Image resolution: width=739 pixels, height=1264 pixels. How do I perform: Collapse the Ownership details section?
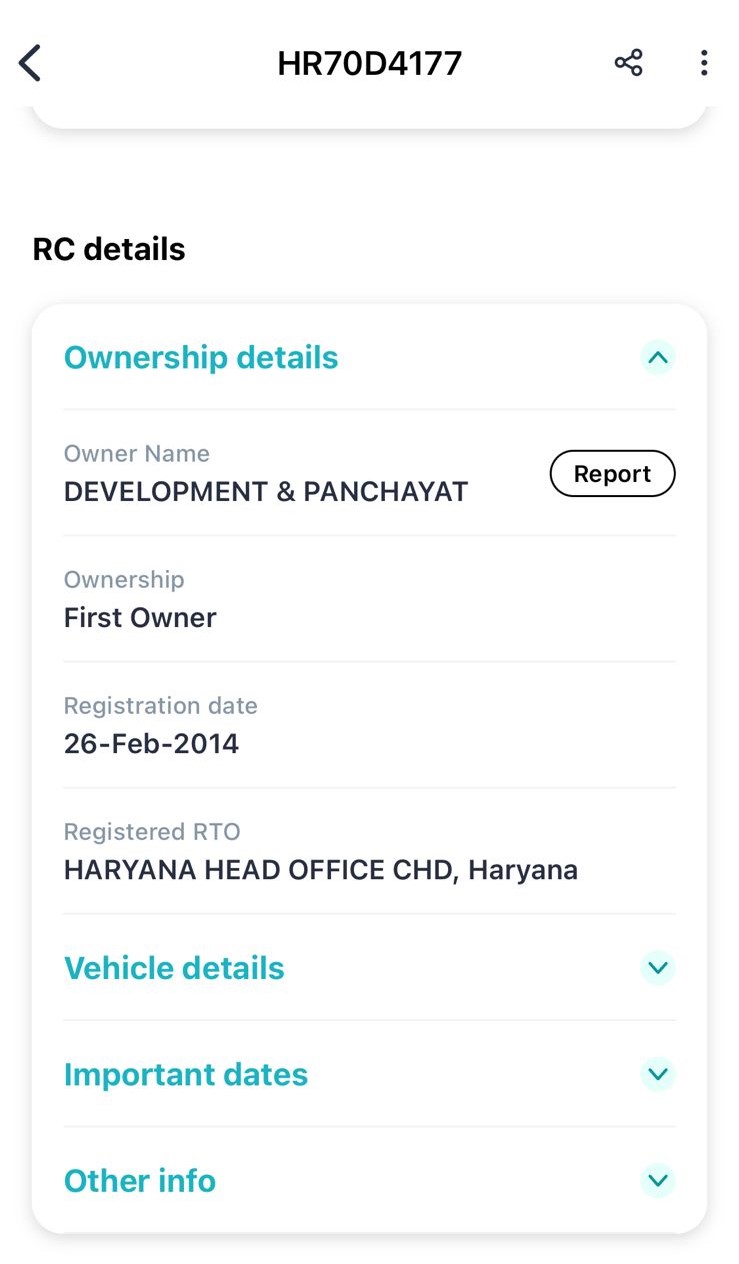click(657, 357)
